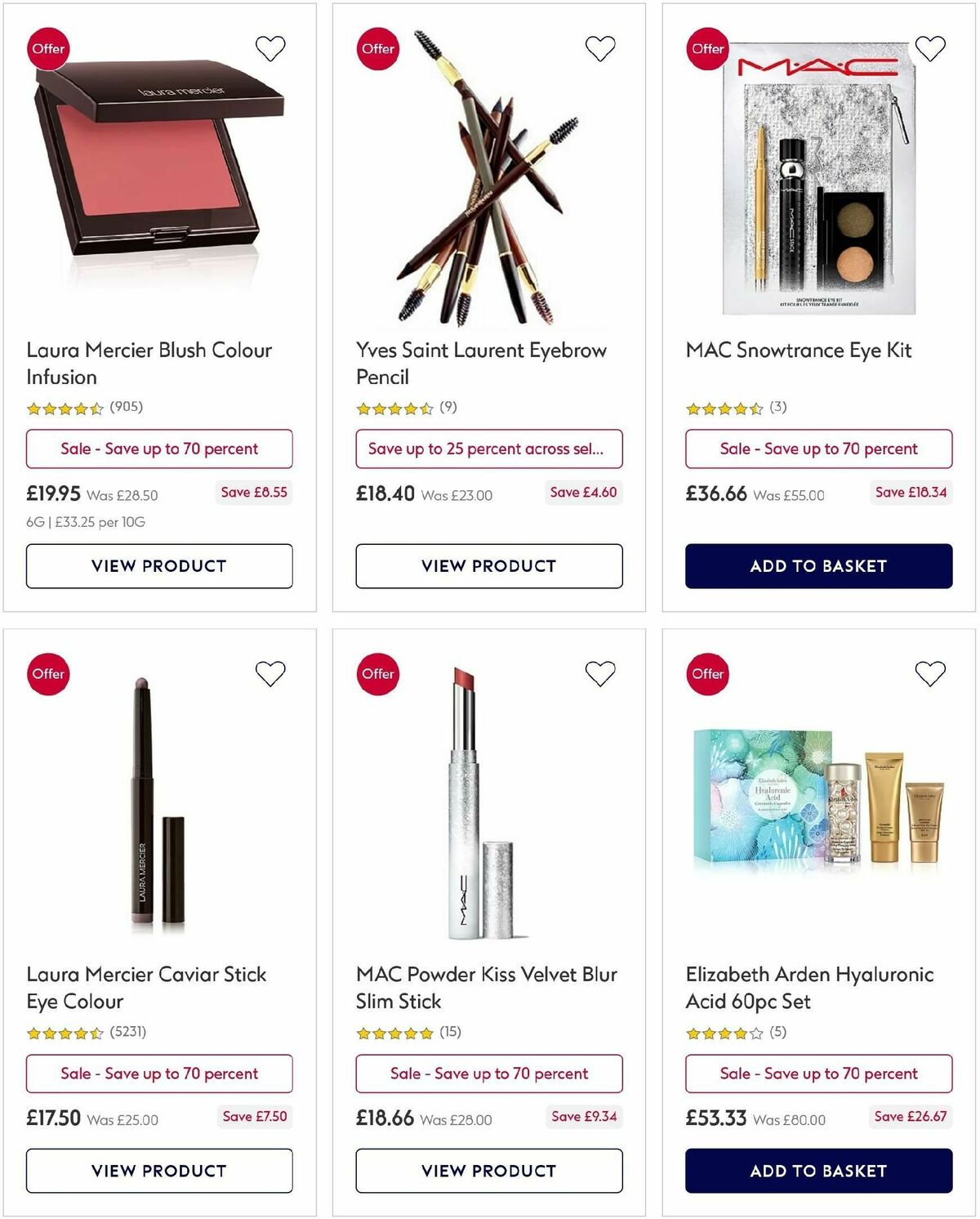980x1219 pixels.
Task: Expand 'Save up to 25 percent' truncated offer text
Action: [x=488, y=449]
